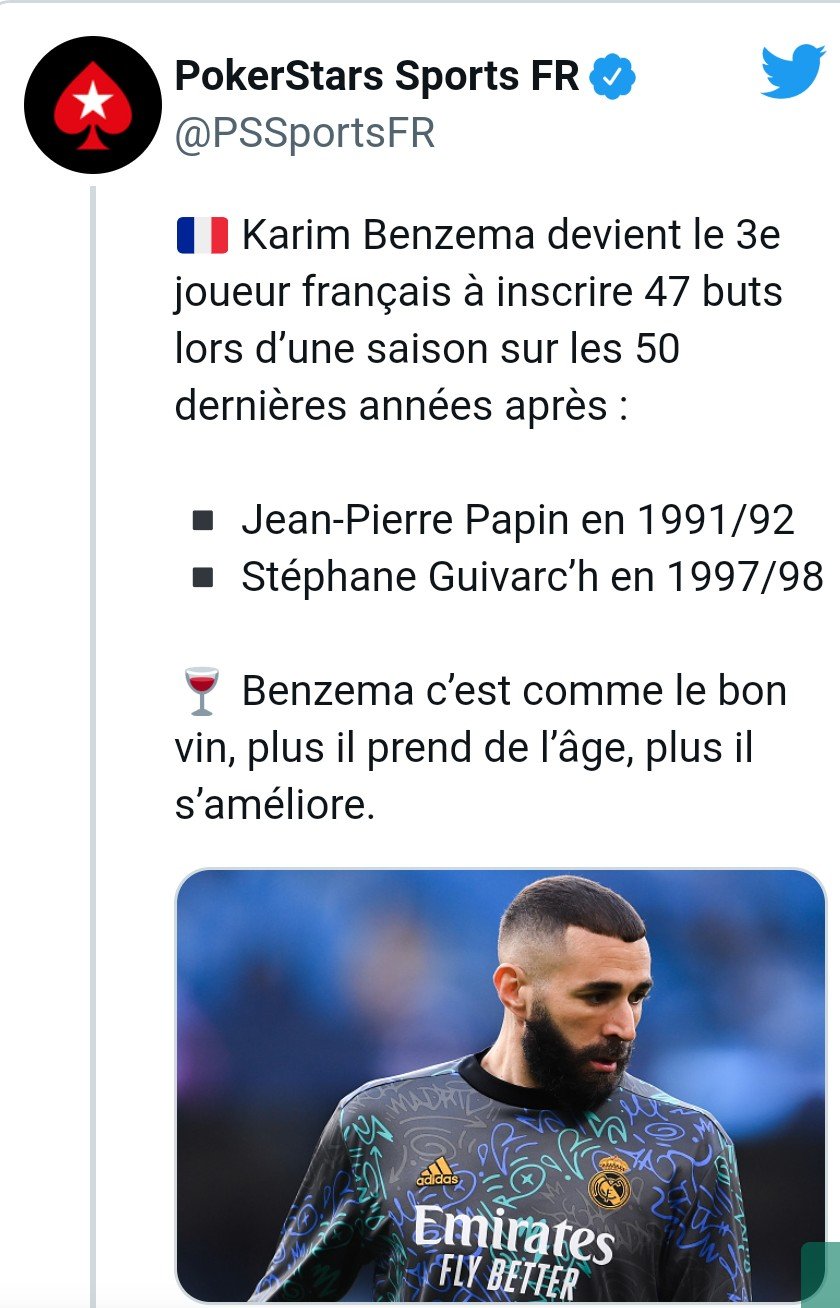Open the Benzema photo in the tweet
Image resolution: width=840 pixels, height=1308 pixels.
click(500, 1085)
